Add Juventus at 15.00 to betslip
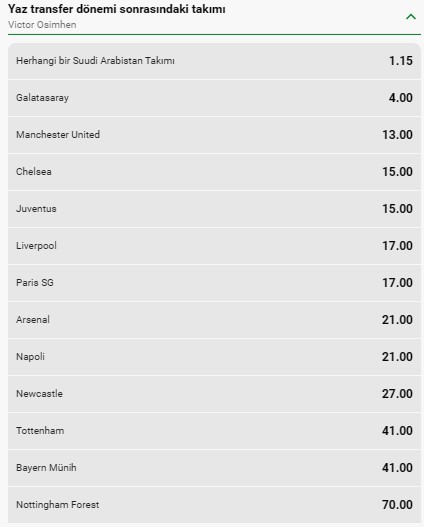Viewport: 424px width, 527px height. click(x=214, y=209)
